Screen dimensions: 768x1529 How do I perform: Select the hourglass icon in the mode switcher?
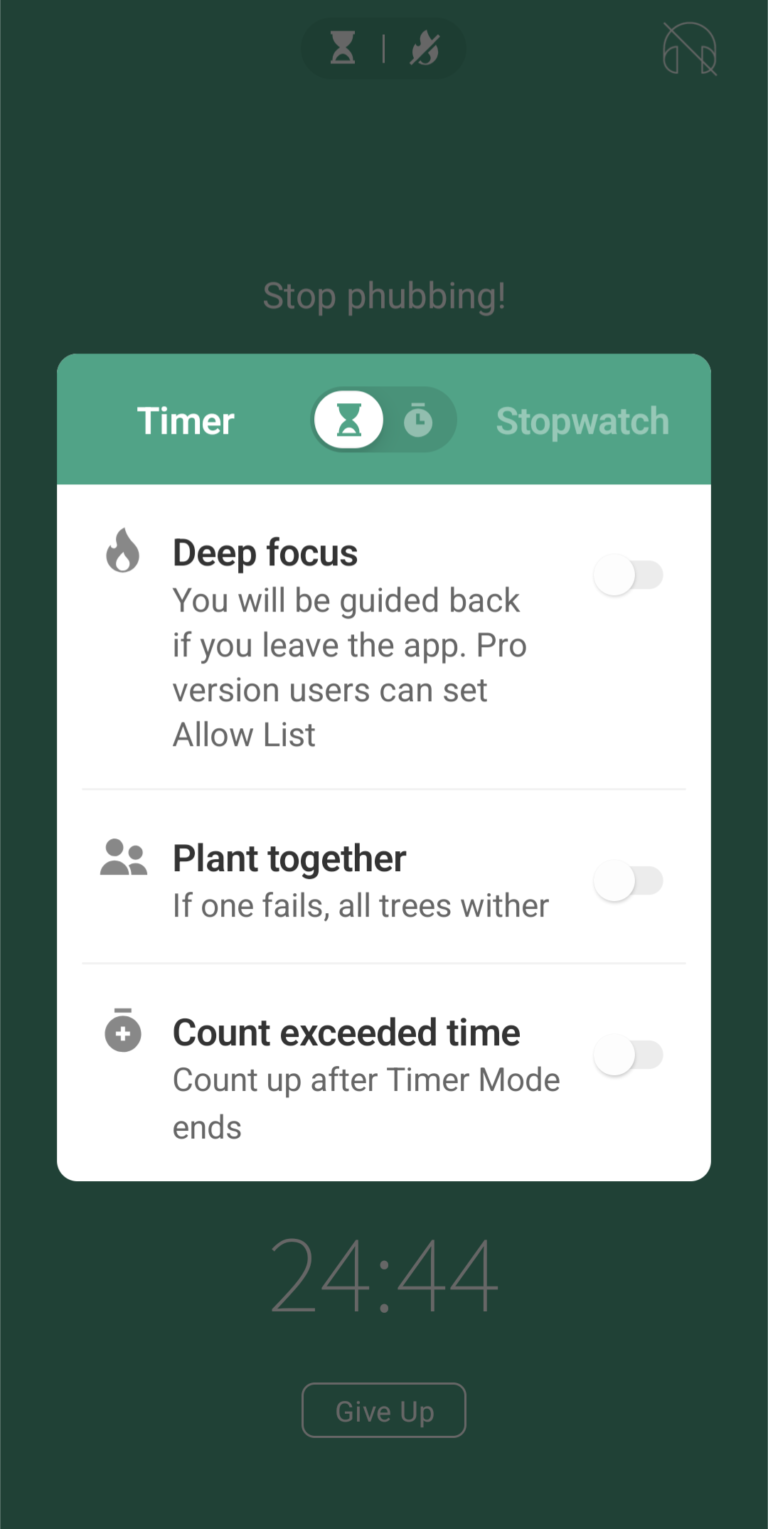coord(349,420)
